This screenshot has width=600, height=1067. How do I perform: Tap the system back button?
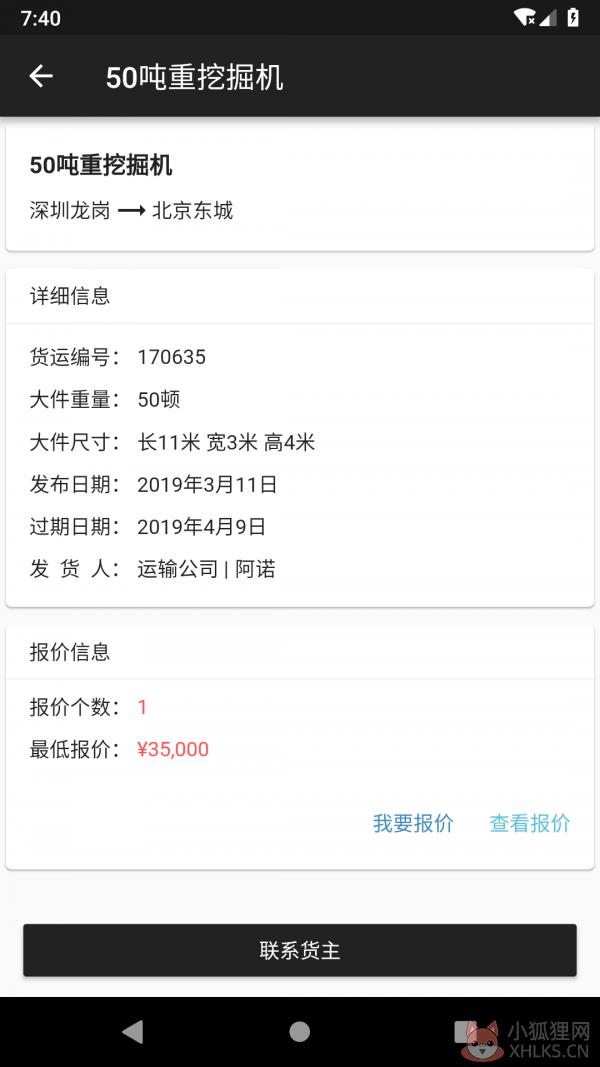tap(133, 1032)
